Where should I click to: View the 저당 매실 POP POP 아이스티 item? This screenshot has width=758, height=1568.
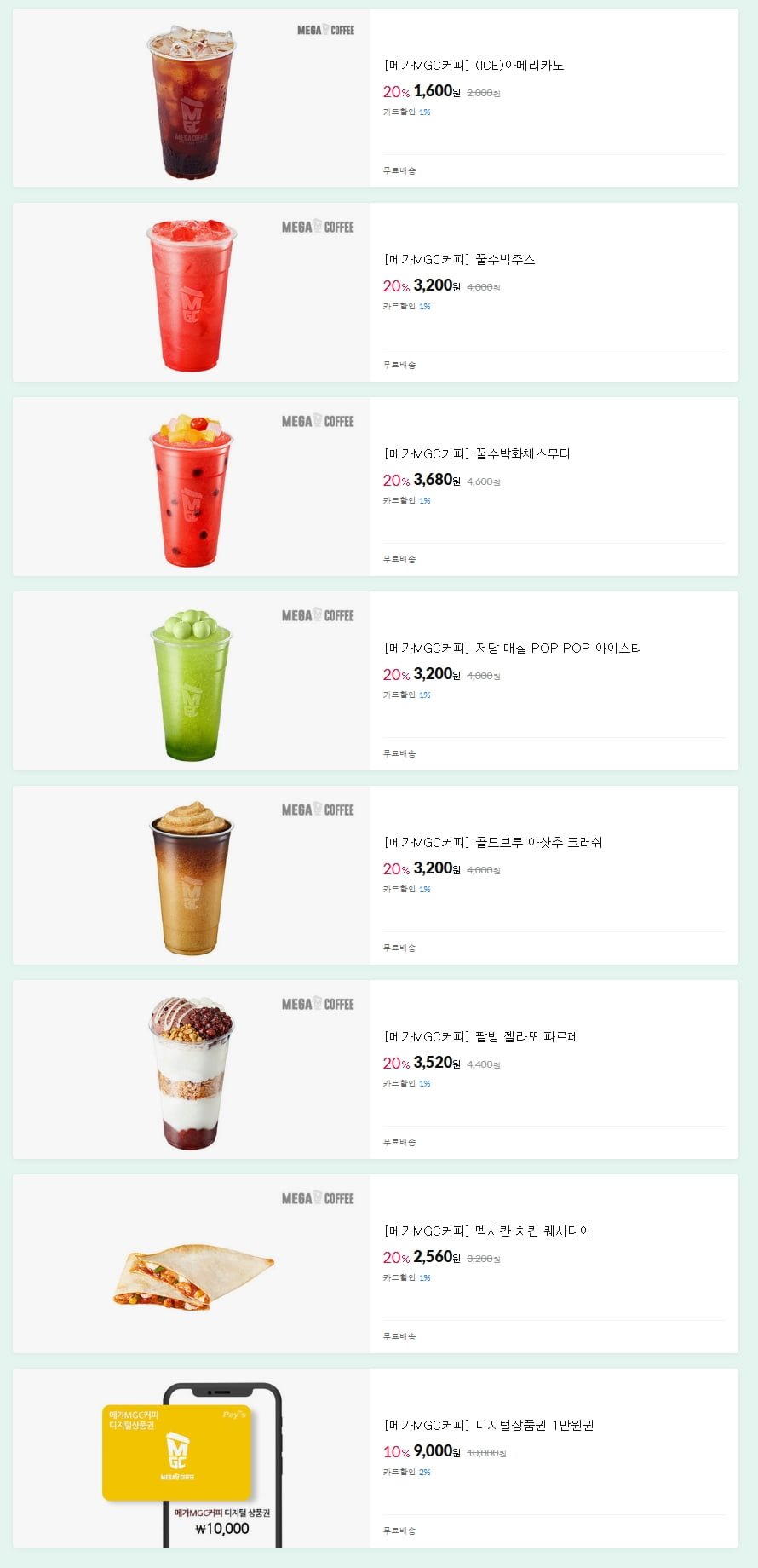(513, 649)
